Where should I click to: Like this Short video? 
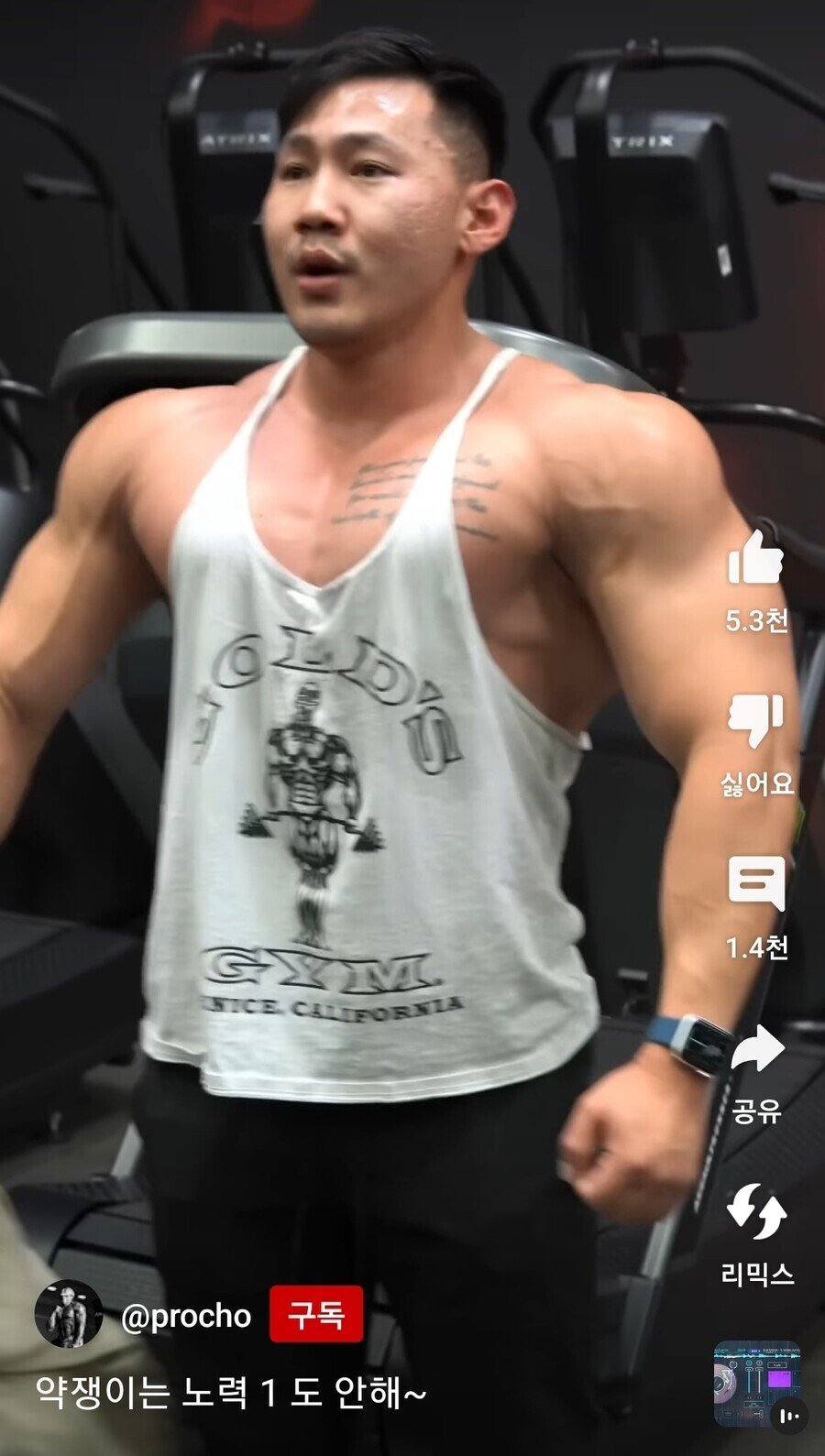coord(755,558)
